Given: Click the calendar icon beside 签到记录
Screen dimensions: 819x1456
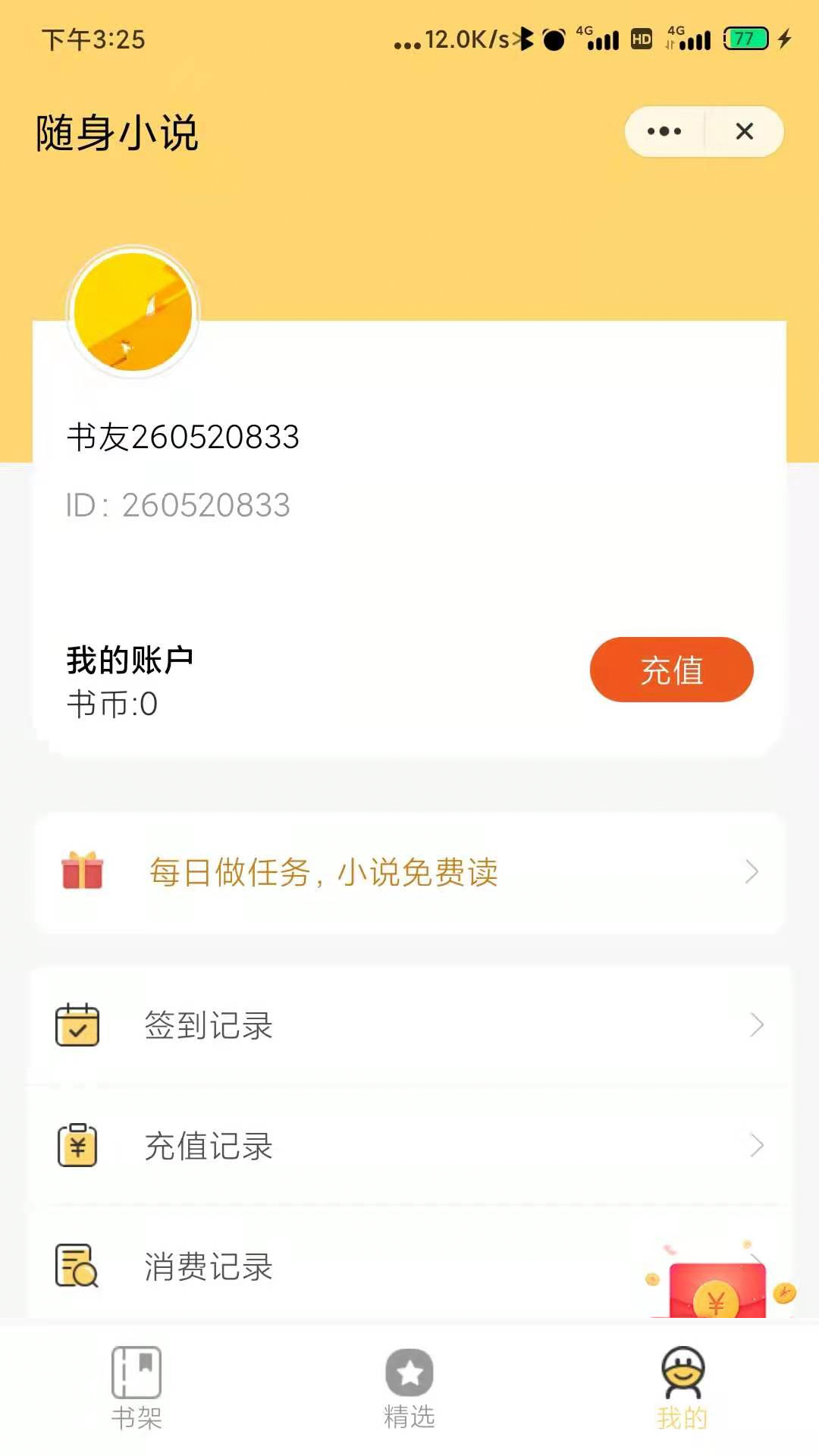Looking at the screenshot, I should [77, 1025].
